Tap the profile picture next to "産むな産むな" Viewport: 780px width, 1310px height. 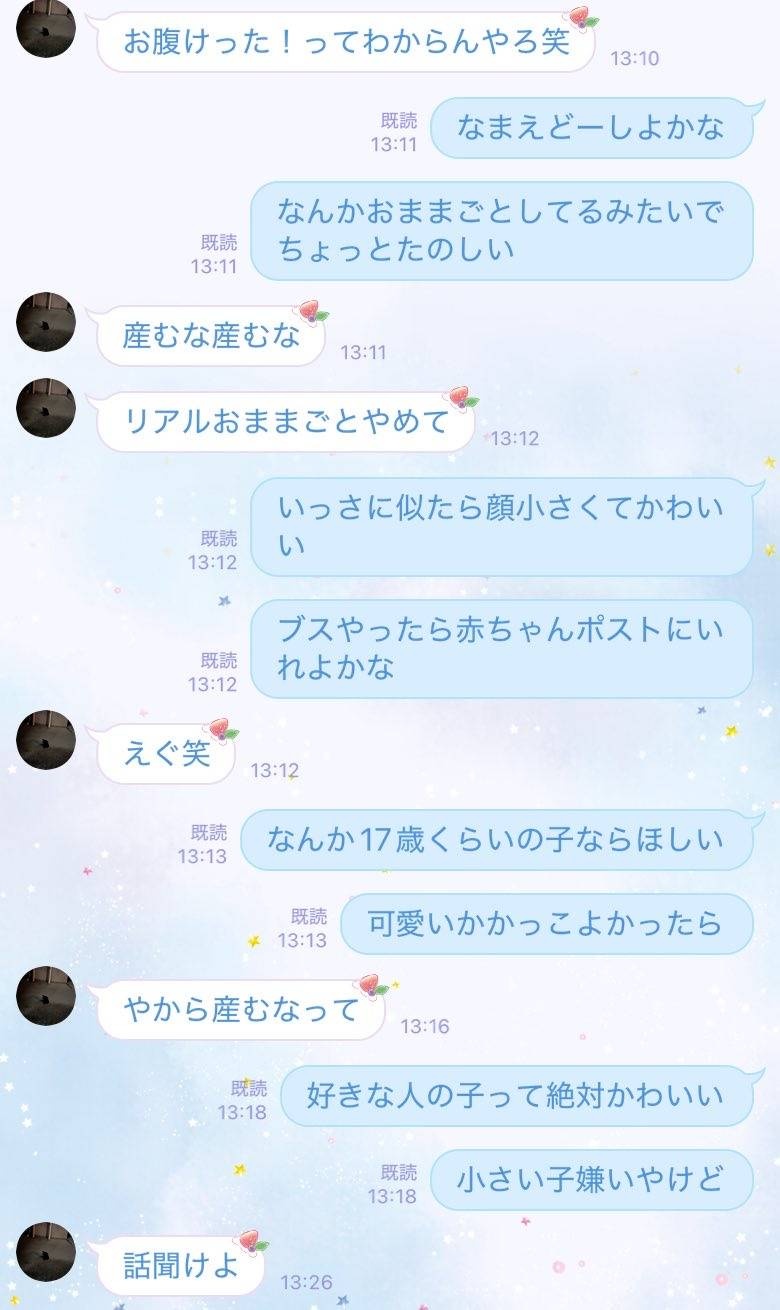click(x=46, y=323)
